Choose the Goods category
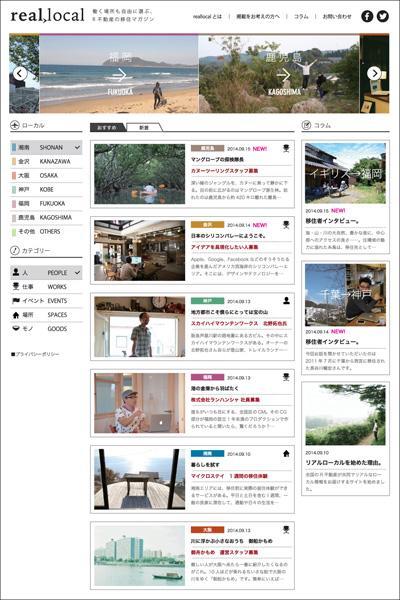 46,329
